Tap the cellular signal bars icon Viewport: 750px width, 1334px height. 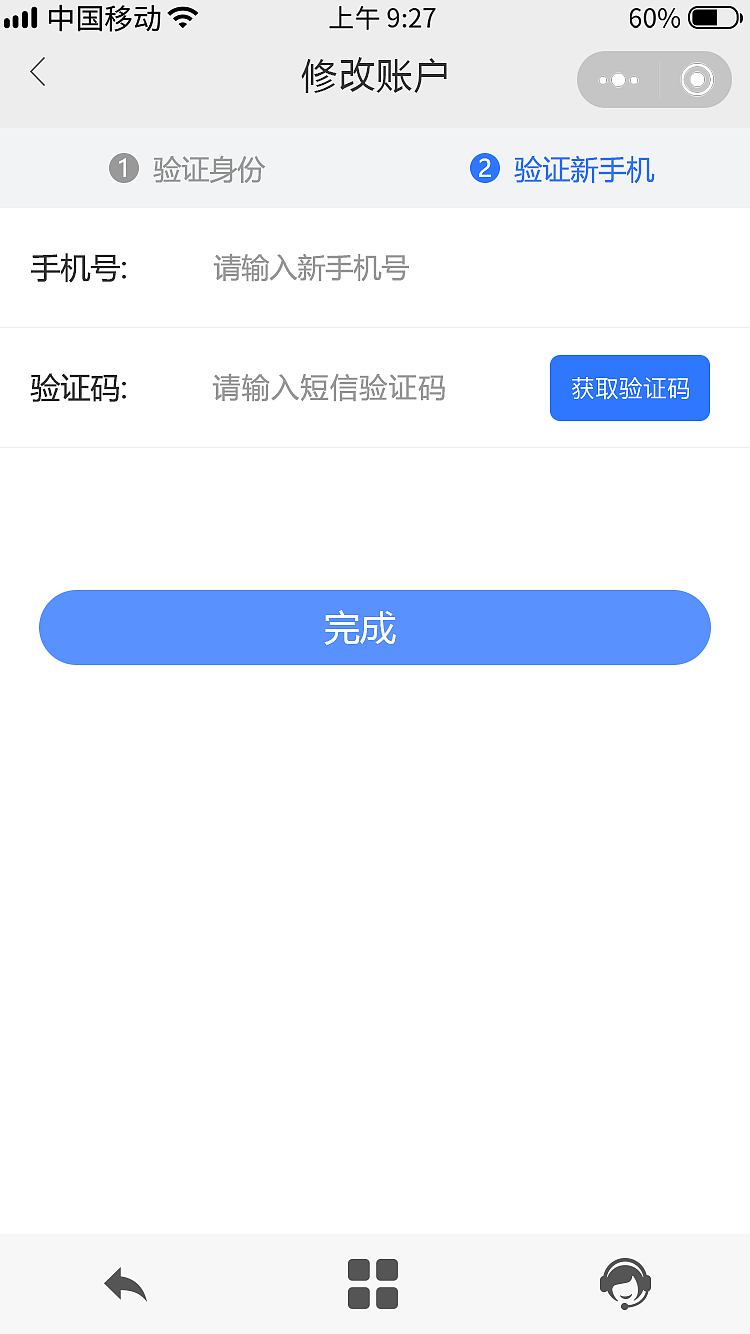point(22,16)
